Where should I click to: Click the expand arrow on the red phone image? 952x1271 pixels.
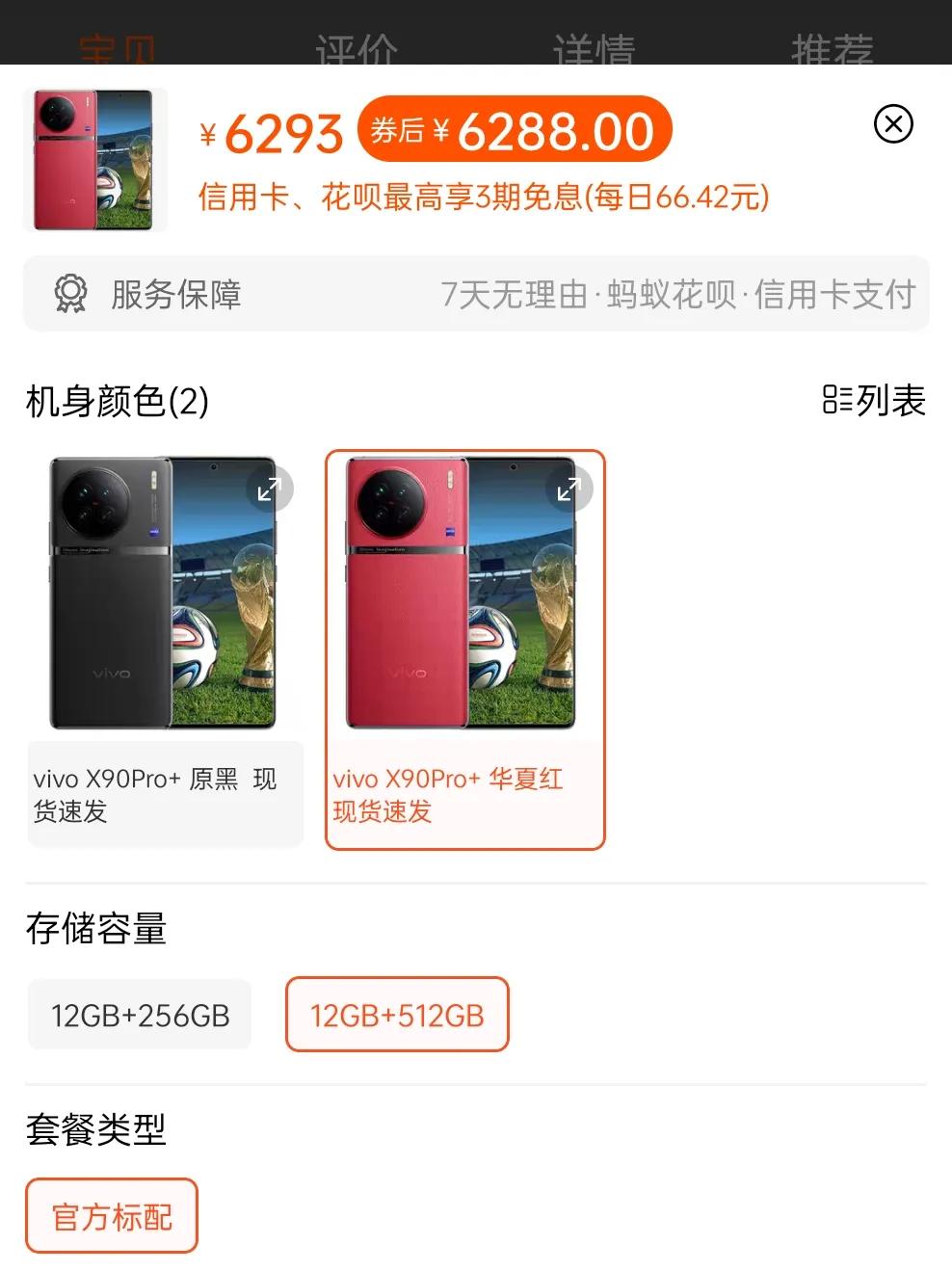point(570,490)
